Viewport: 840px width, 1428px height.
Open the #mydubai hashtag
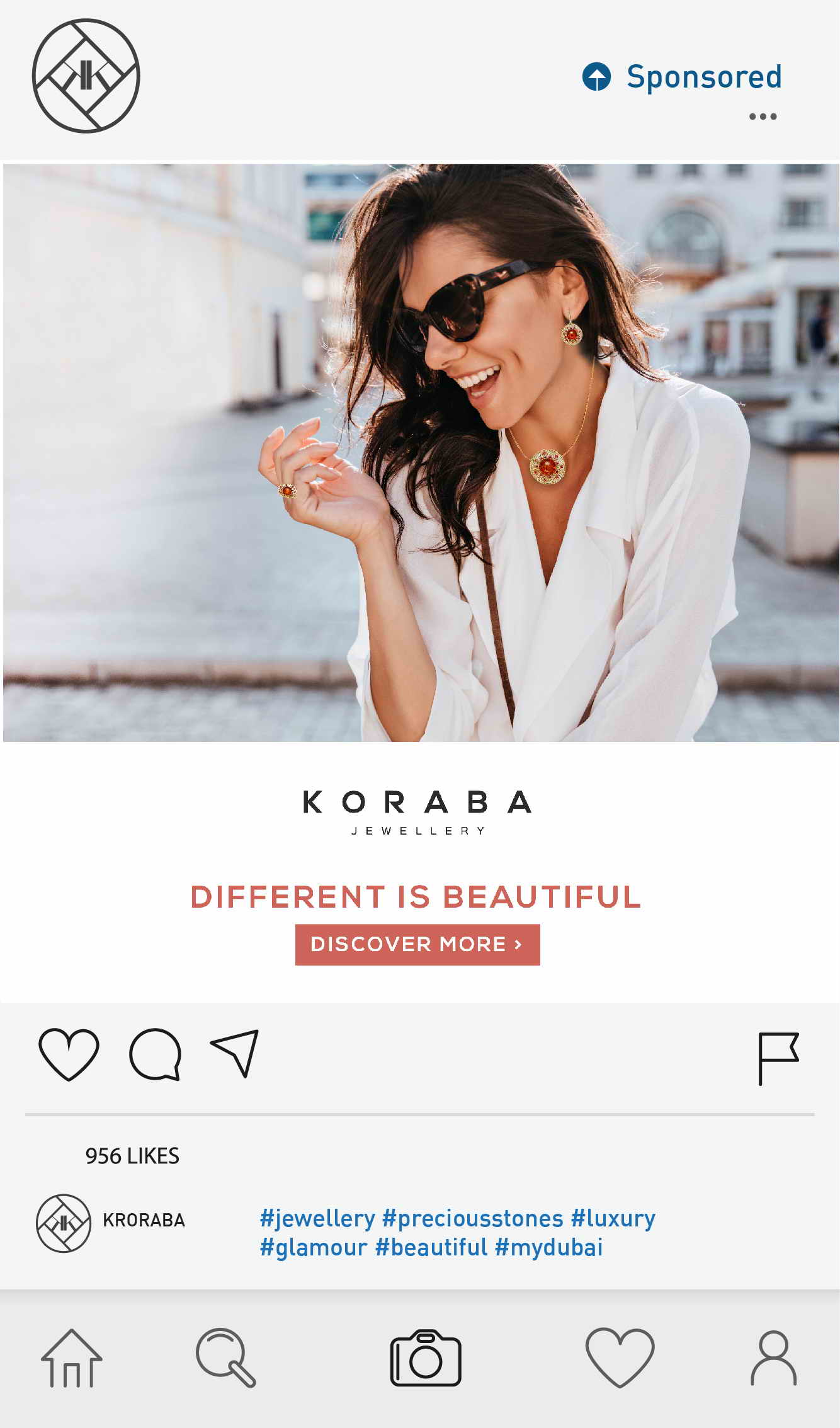[549, 1247]
